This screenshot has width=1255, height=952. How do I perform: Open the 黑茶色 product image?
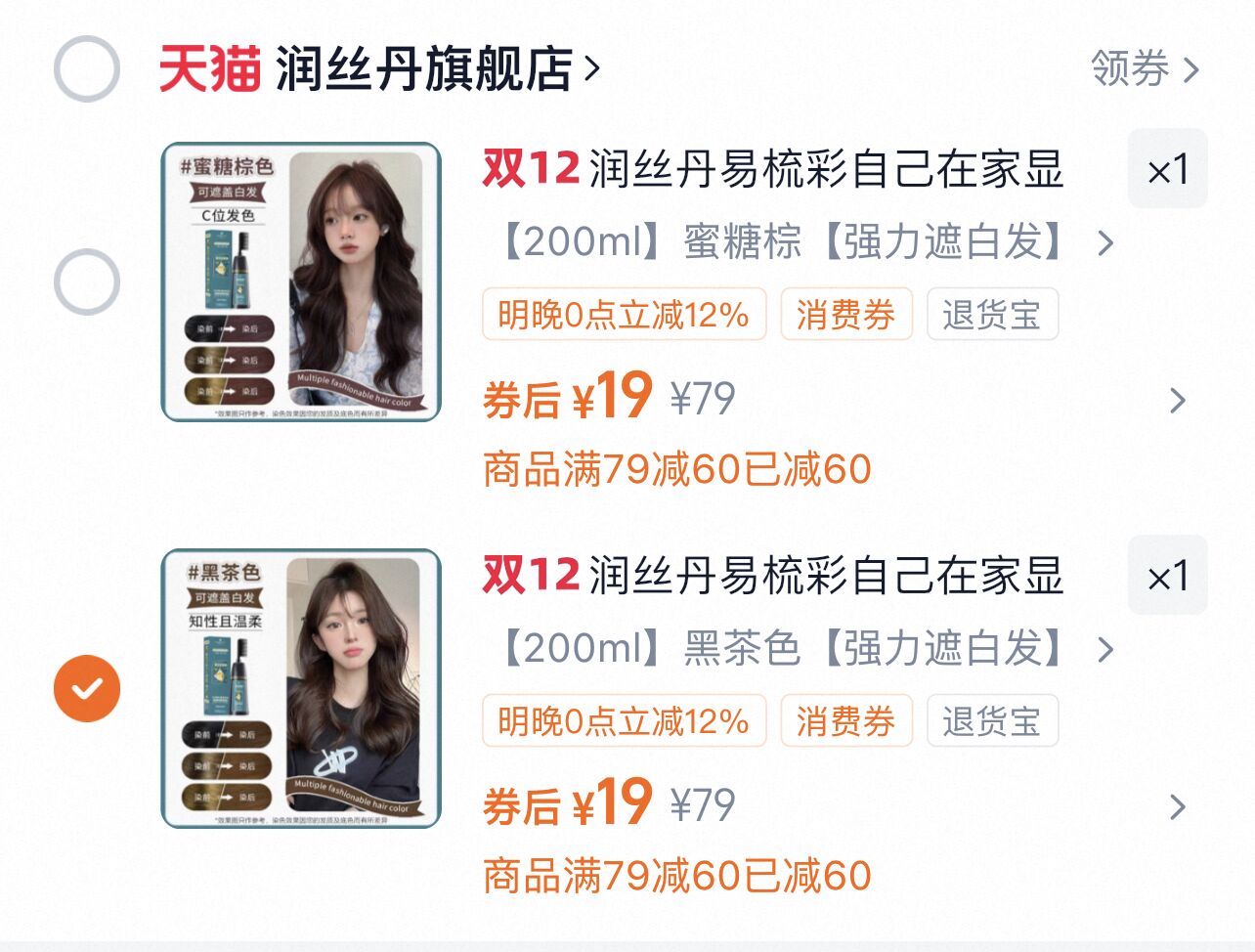pos(301,688)
